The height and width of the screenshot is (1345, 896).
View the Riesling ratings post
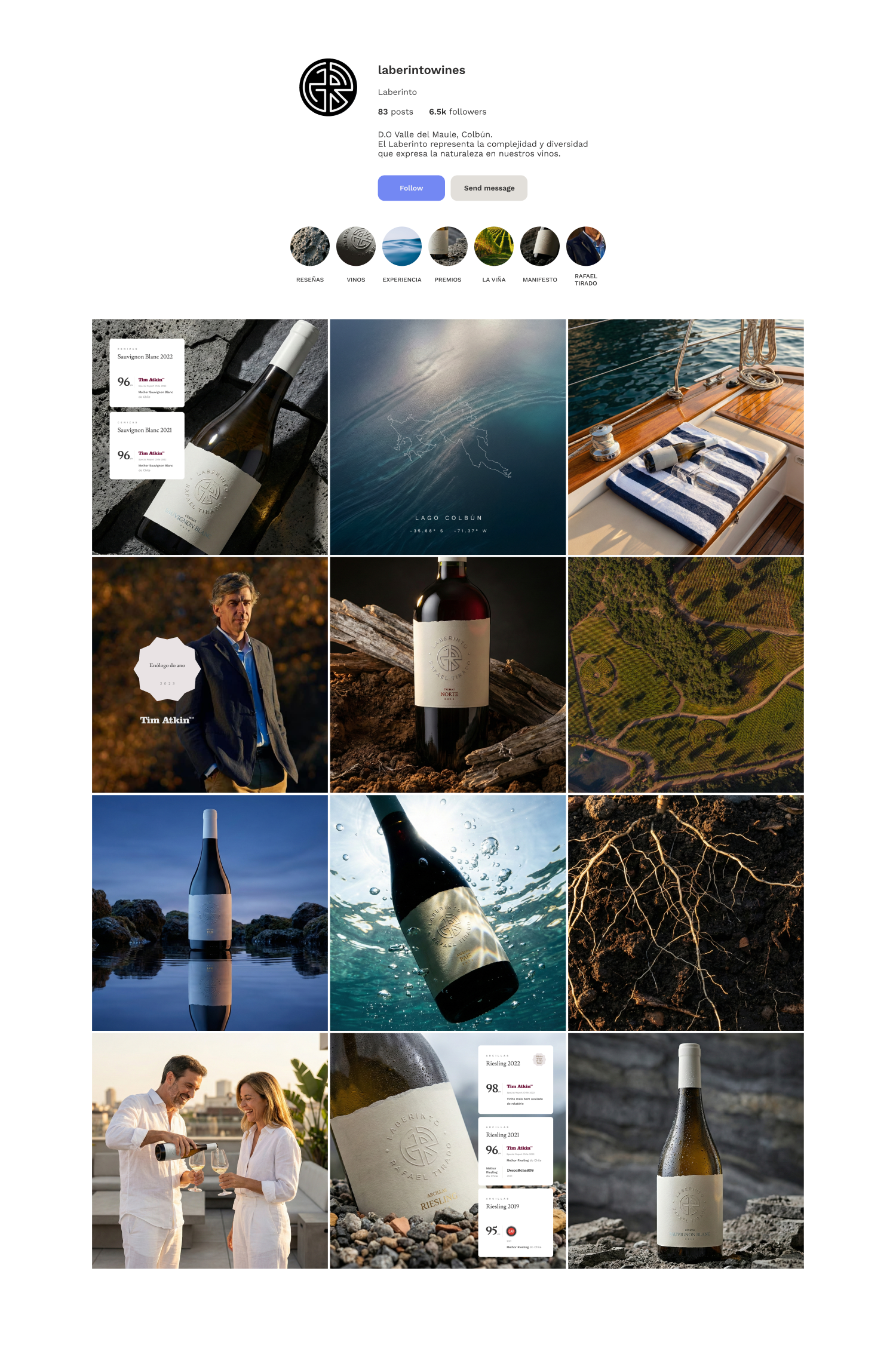click(448, 1151)
